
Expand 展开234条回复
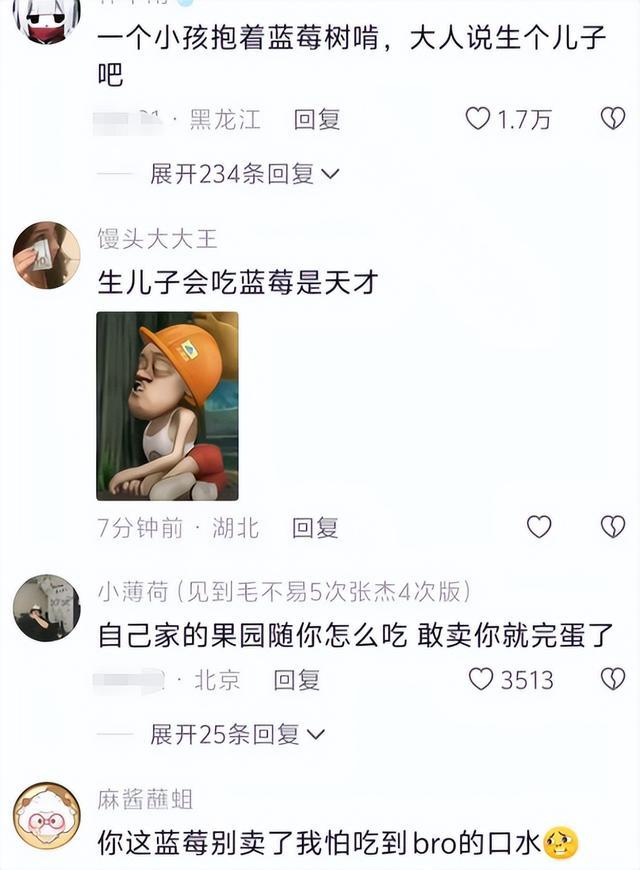pos(244,174)
